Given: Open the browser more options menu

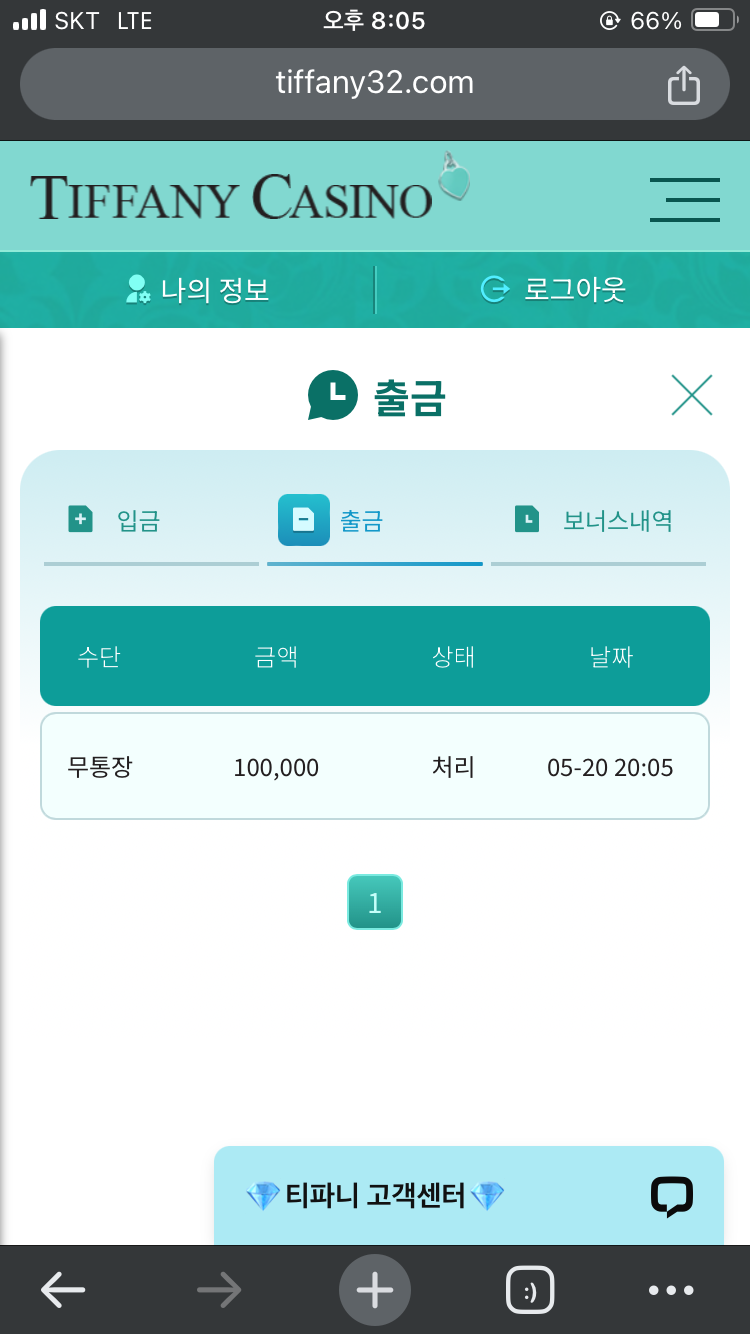Looking at the screenshot, I should point(670,1290).
